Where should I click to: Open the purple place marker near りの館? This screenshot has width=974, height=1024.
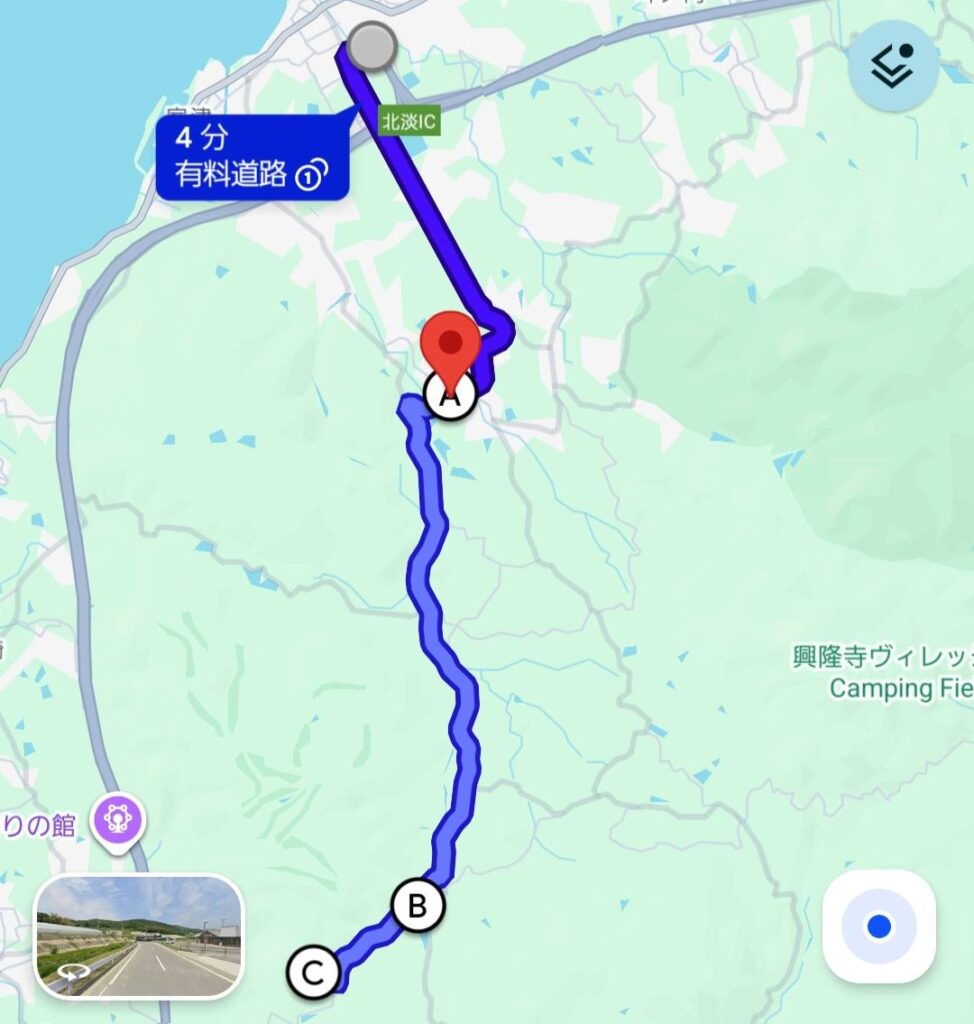point(116,822)
